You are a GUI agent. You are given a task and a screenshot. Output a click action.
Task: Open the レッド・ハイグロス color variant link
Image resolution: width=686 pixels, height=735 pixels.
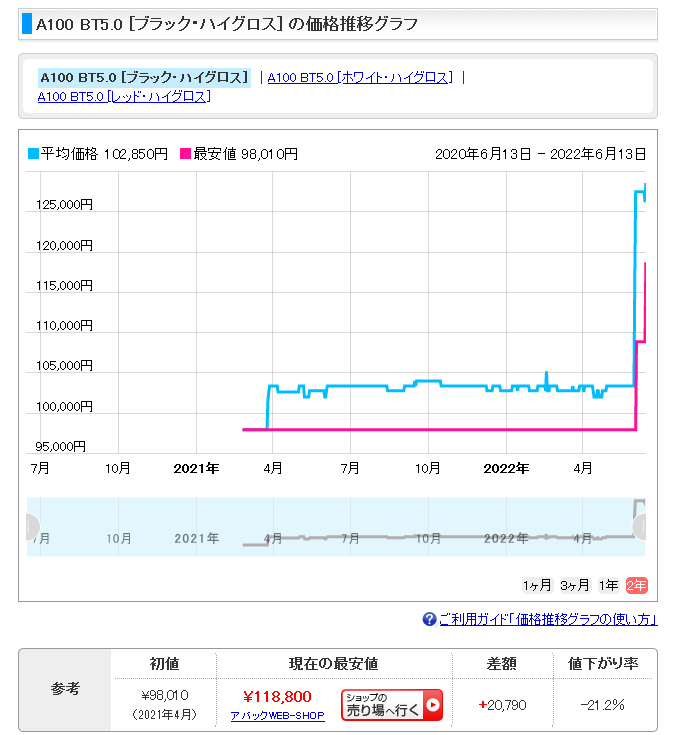pos(124,96)
